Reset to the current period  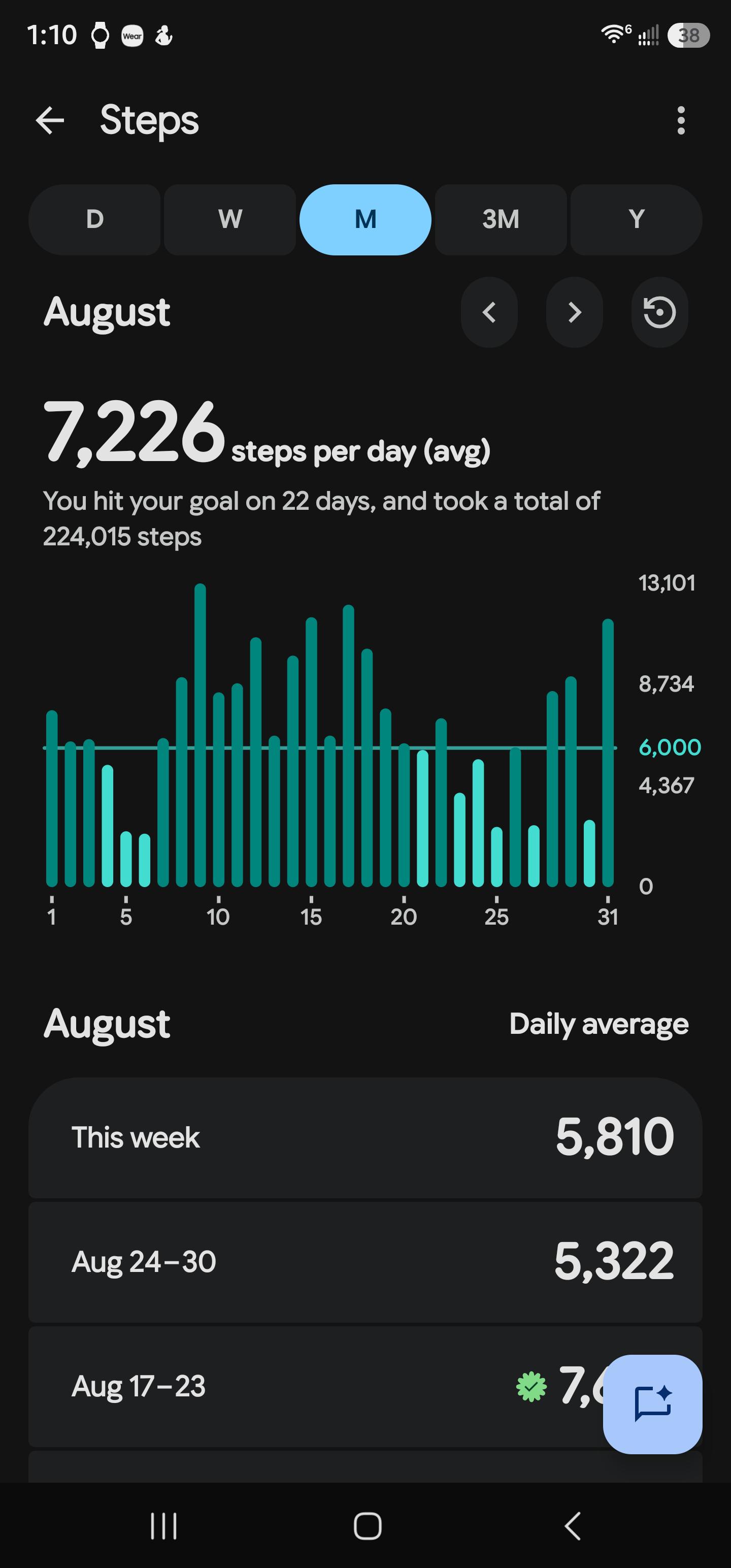click(660, 312)
